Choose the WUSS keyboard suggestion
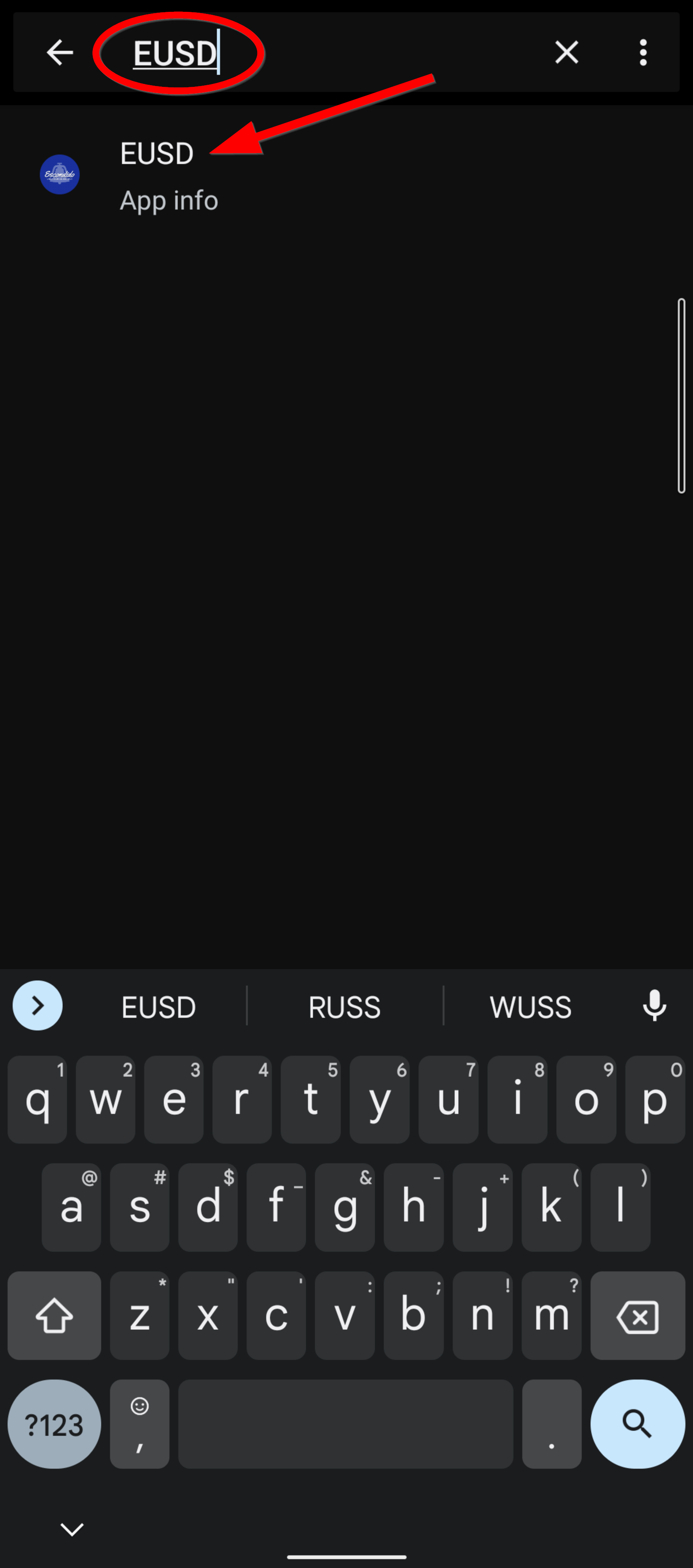 pyautogui.click(x=530, y=1007)
